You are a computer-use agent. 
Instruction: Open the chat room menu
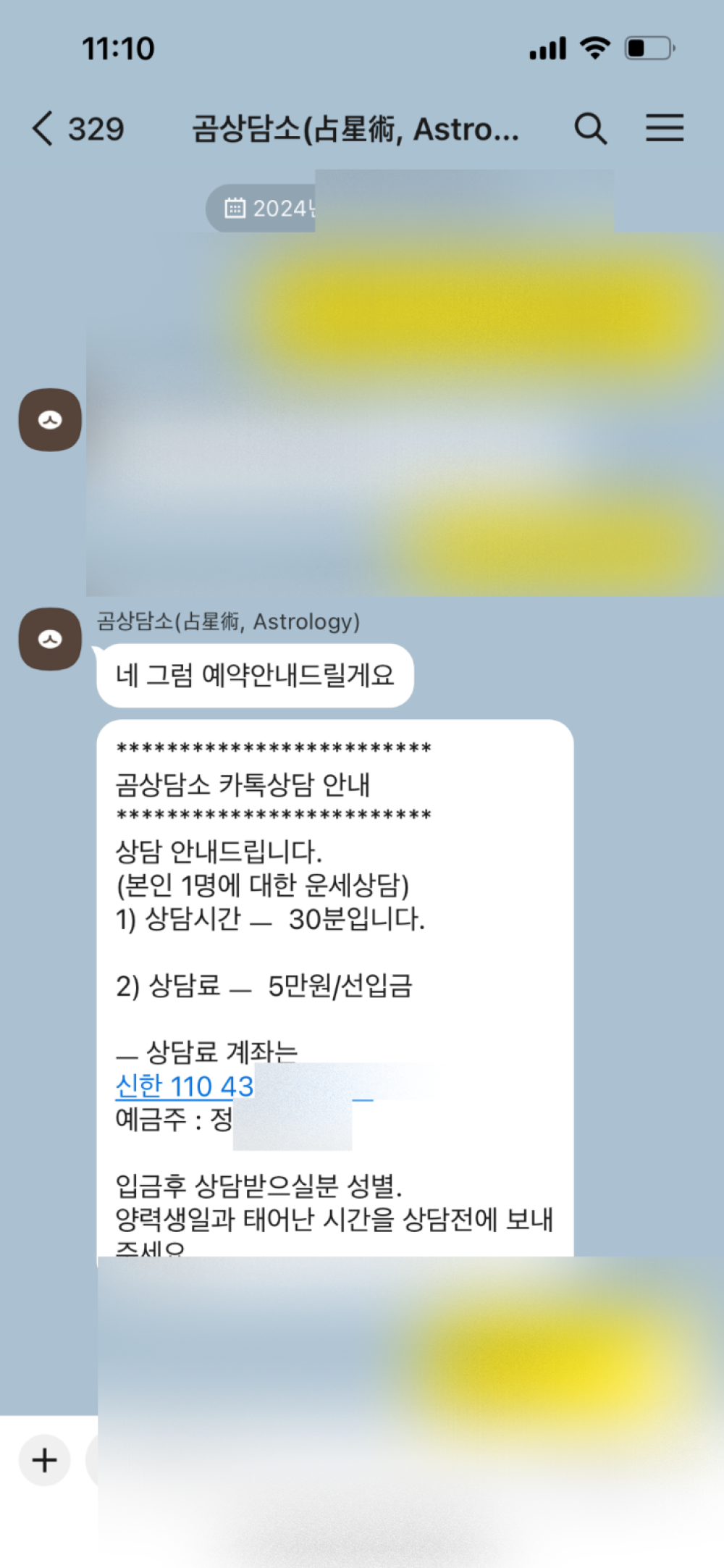click(664, 128)
